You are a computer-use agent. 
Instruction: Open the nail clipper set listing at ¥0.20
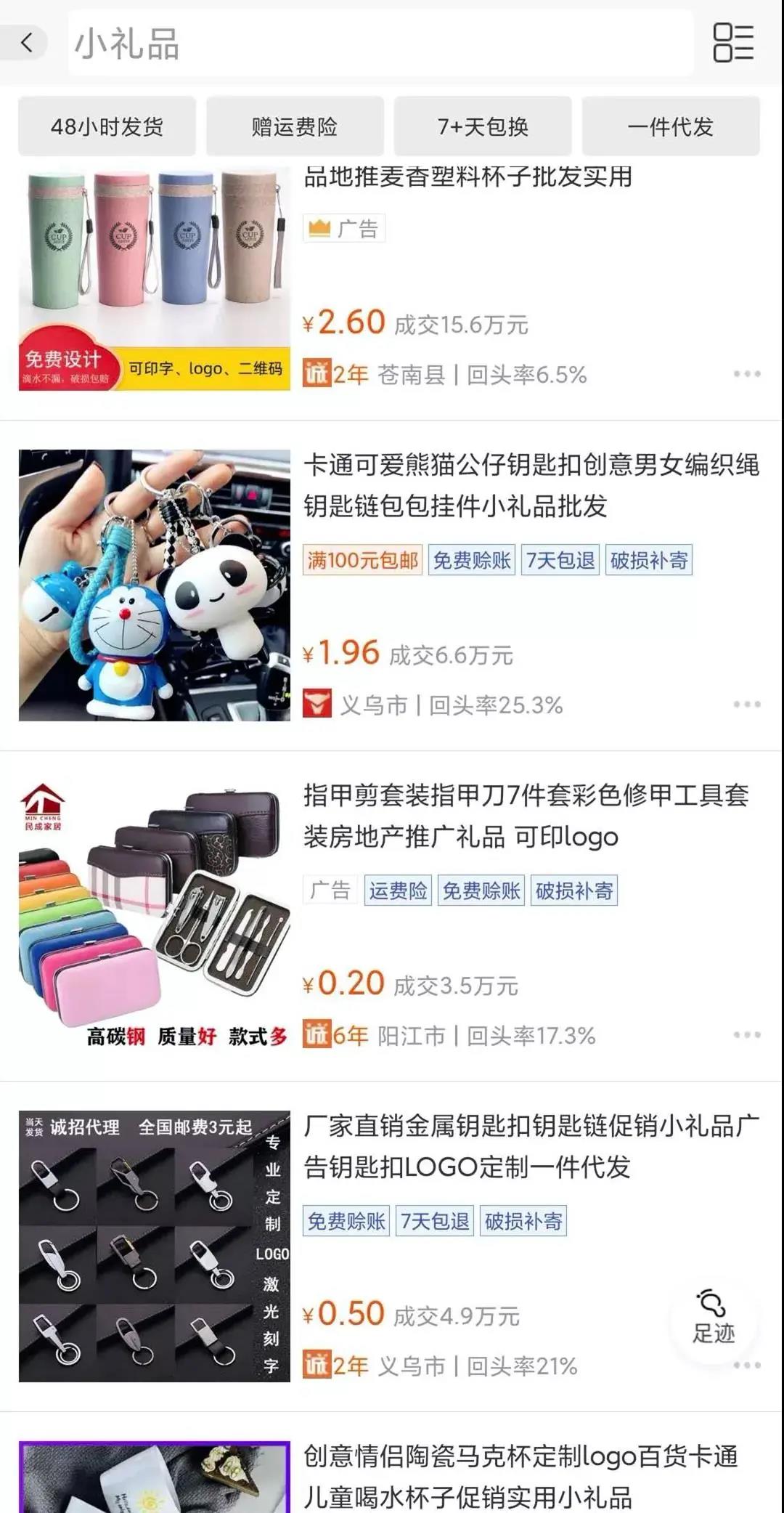(x=155, y=915)
